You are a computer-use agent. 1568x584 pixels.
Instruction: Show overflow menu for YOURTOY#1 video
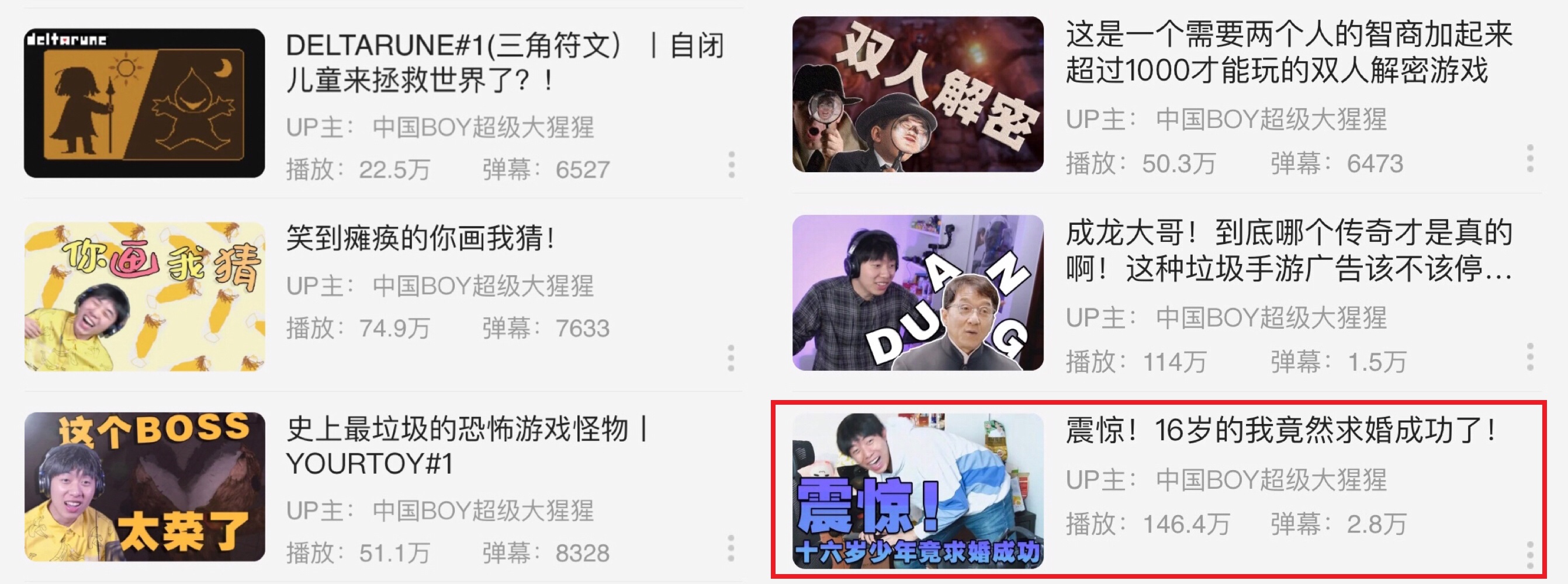click(731, 549)
